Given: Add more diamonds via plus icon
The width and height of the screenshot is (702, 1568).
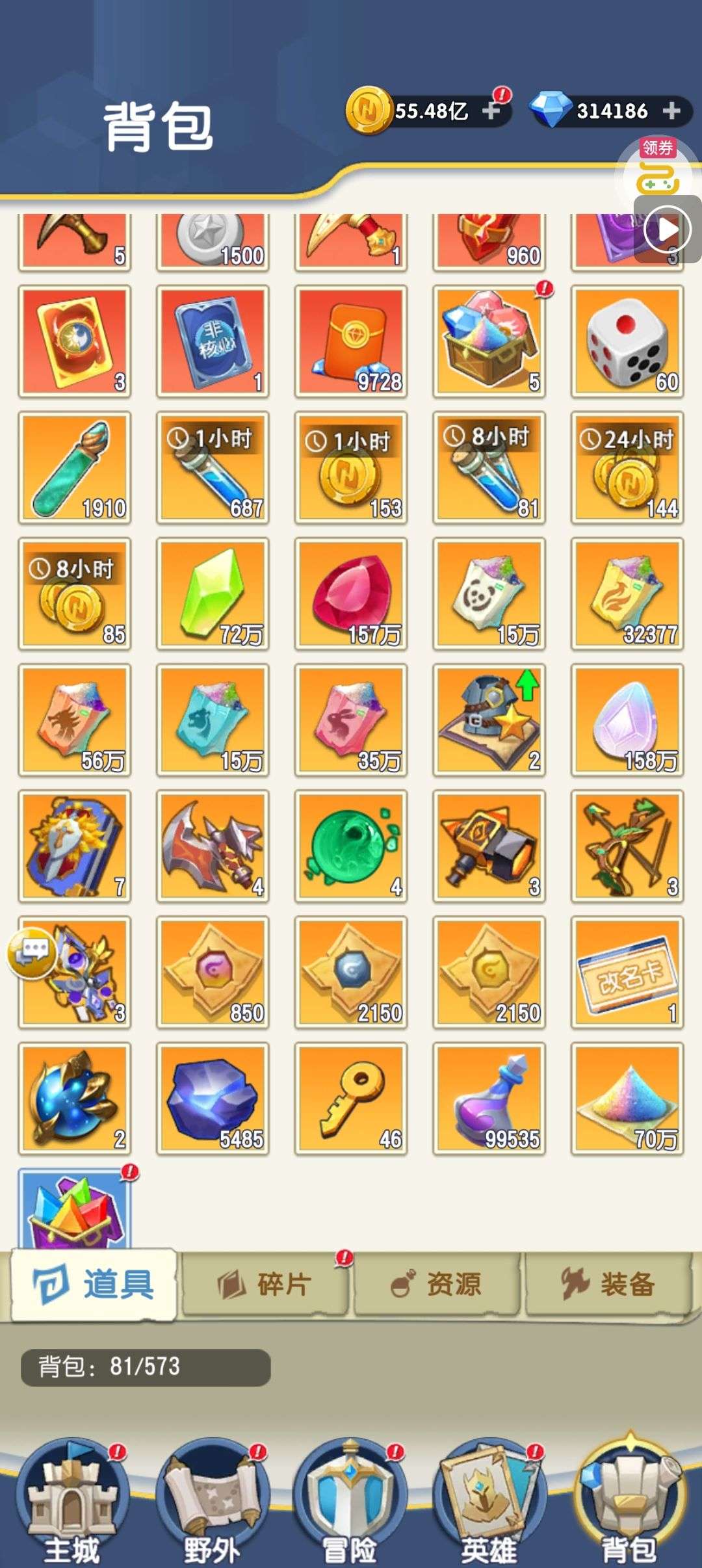Looking at the screenshot, I should tap(671, 111).
